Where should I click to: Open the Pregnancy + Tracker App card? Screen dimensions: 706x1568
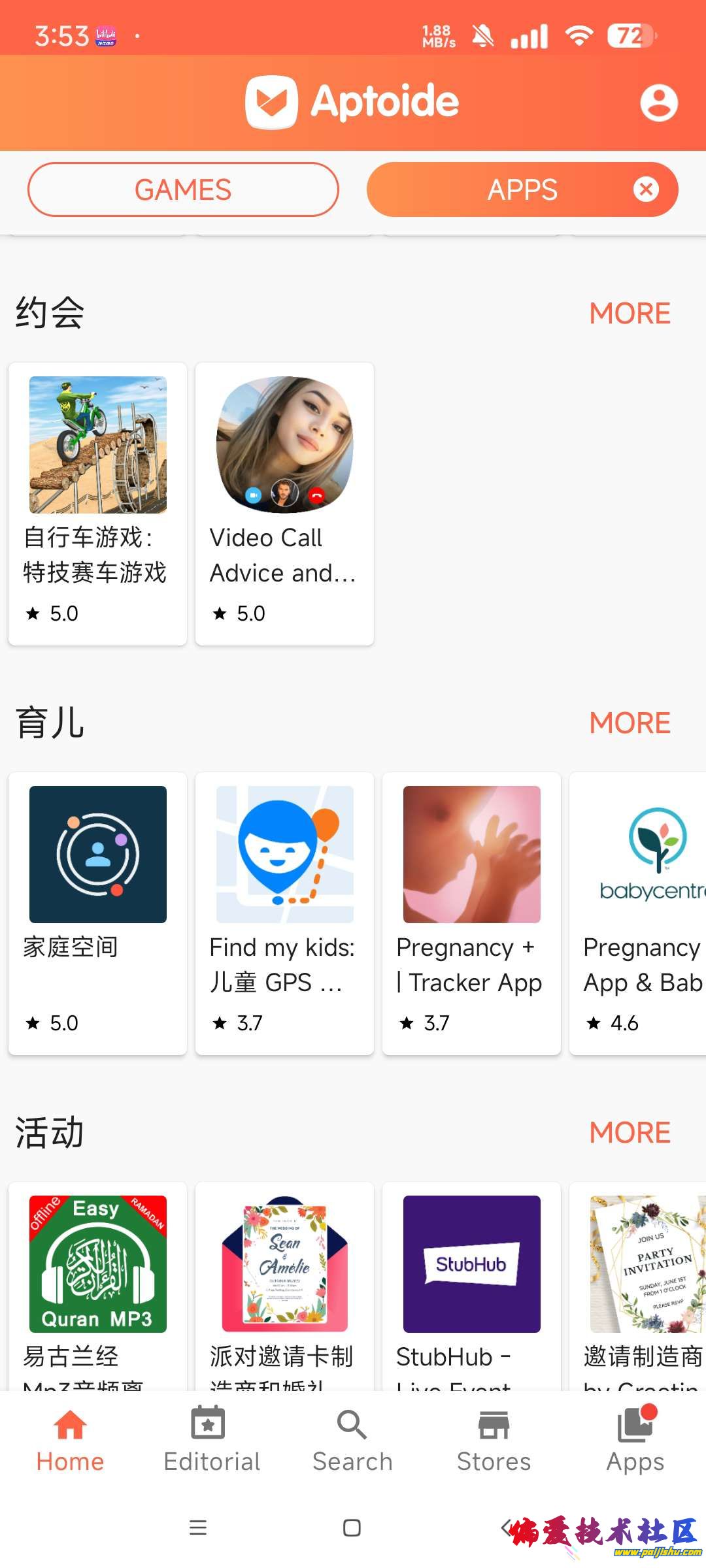[x=471, y=913]
